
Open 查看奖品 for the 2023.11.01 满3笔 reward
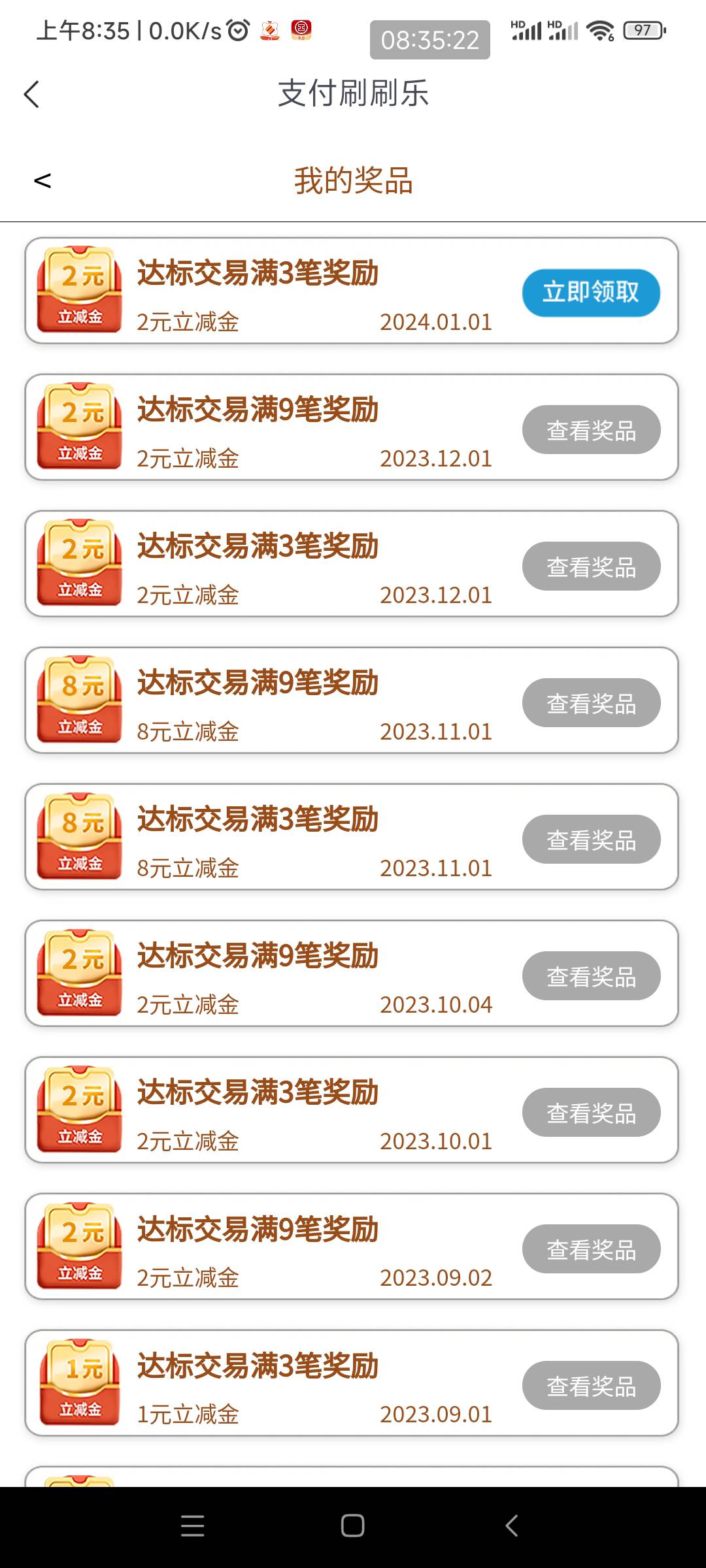590,840
